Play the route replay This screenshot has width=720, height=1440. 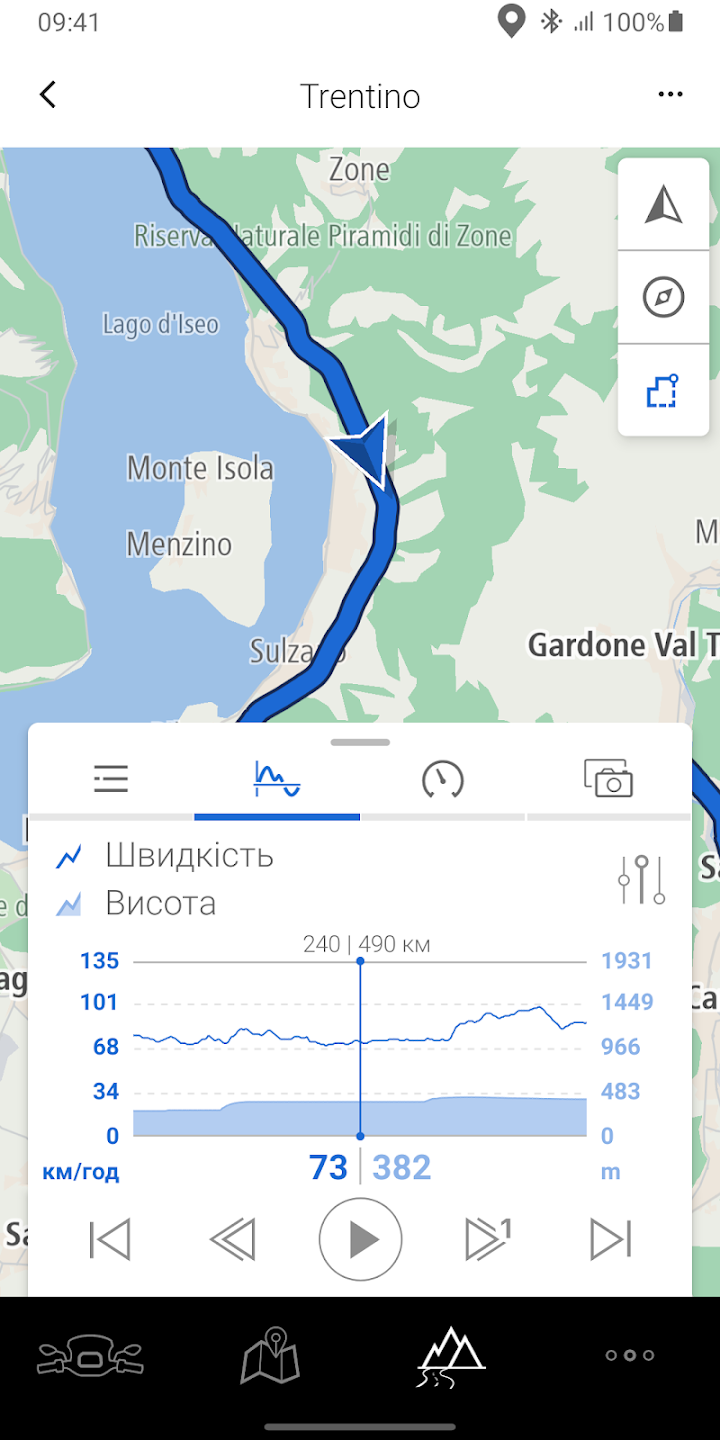coord(360,1240)
